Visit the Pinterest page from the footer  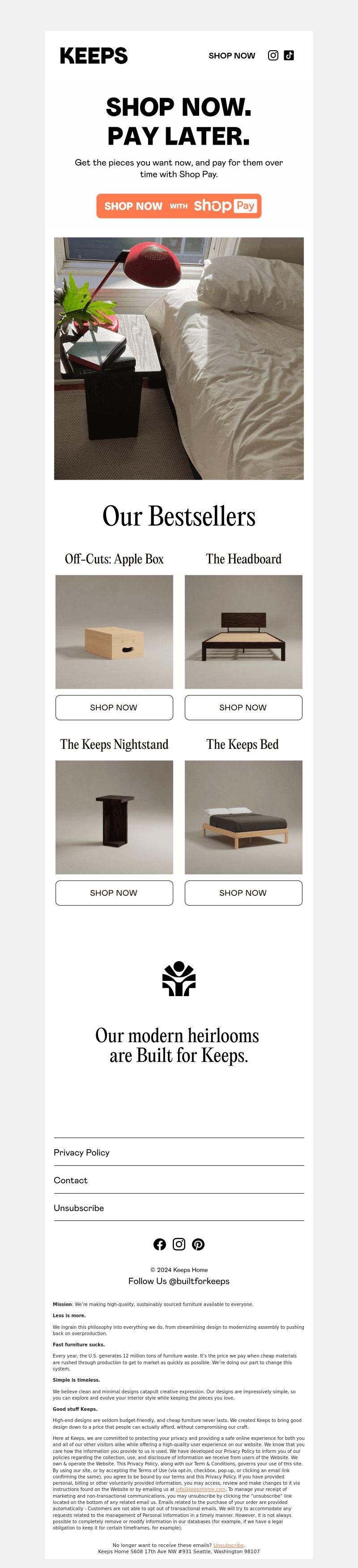click(x=198, y=1244)
